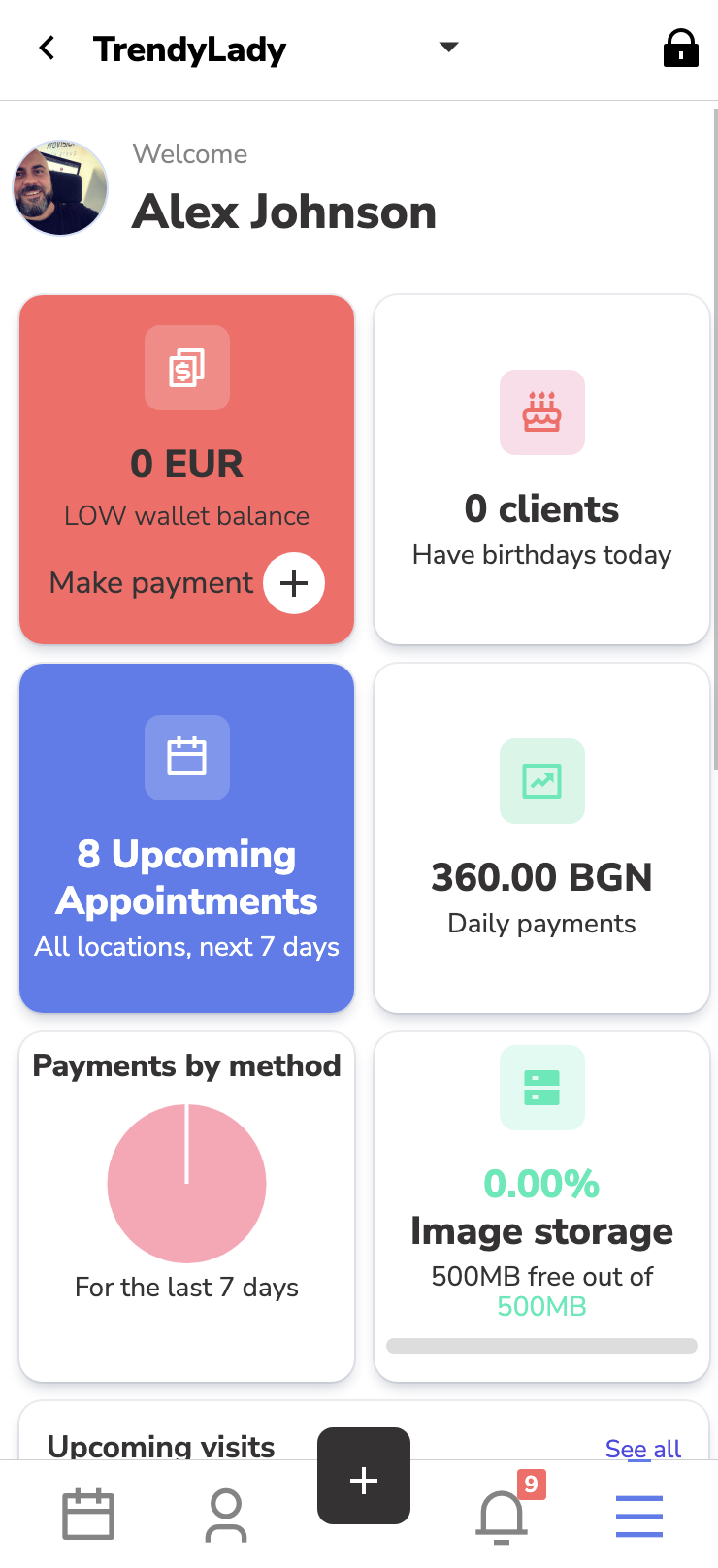This screenshot has width=718, height=1568.
Task: Select the Payments by method pie chart
Action: click(x=186, y=1183)
